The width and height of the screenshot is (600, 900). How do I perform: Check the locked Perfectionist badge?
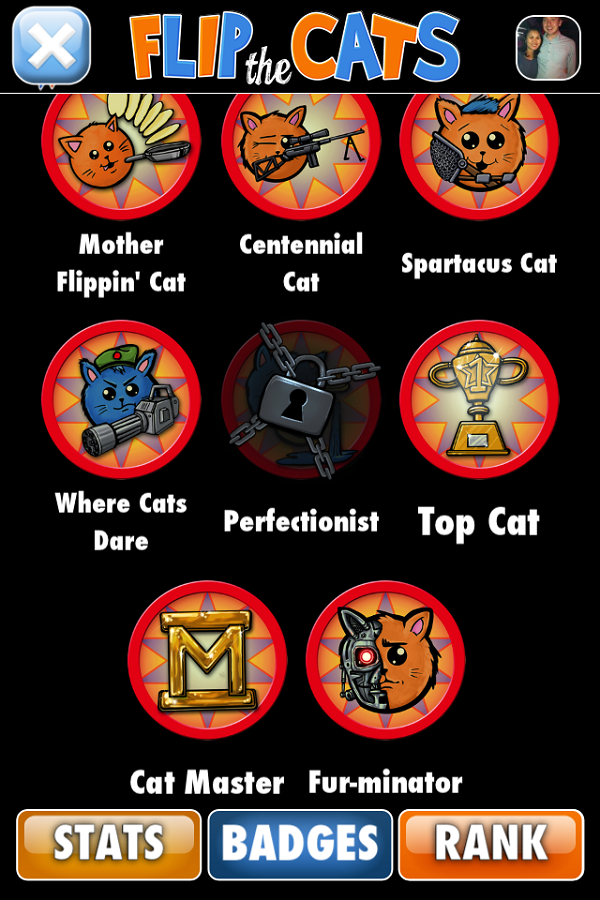pos(300,400)
